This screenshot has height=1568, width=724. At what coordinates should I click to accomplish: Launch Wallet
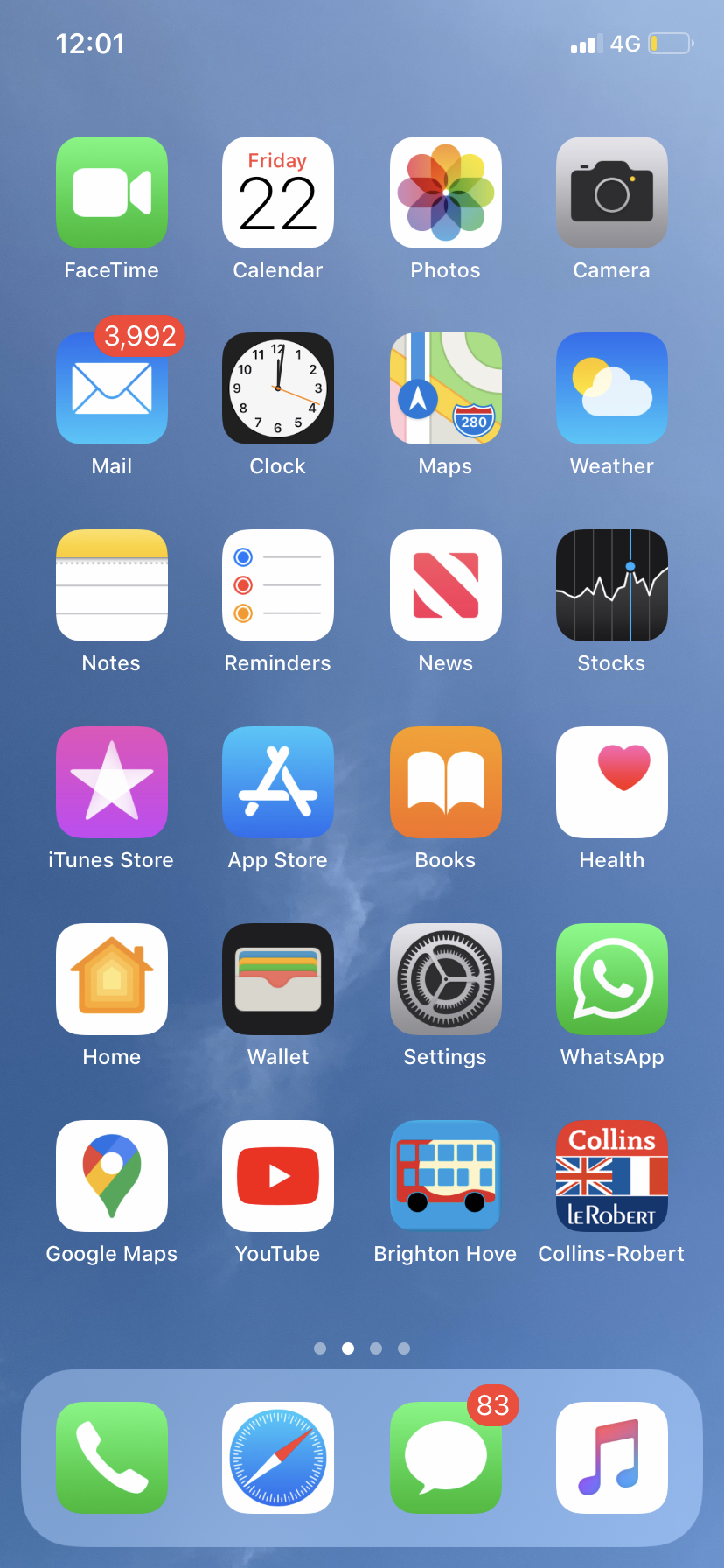tap(278, 979)
